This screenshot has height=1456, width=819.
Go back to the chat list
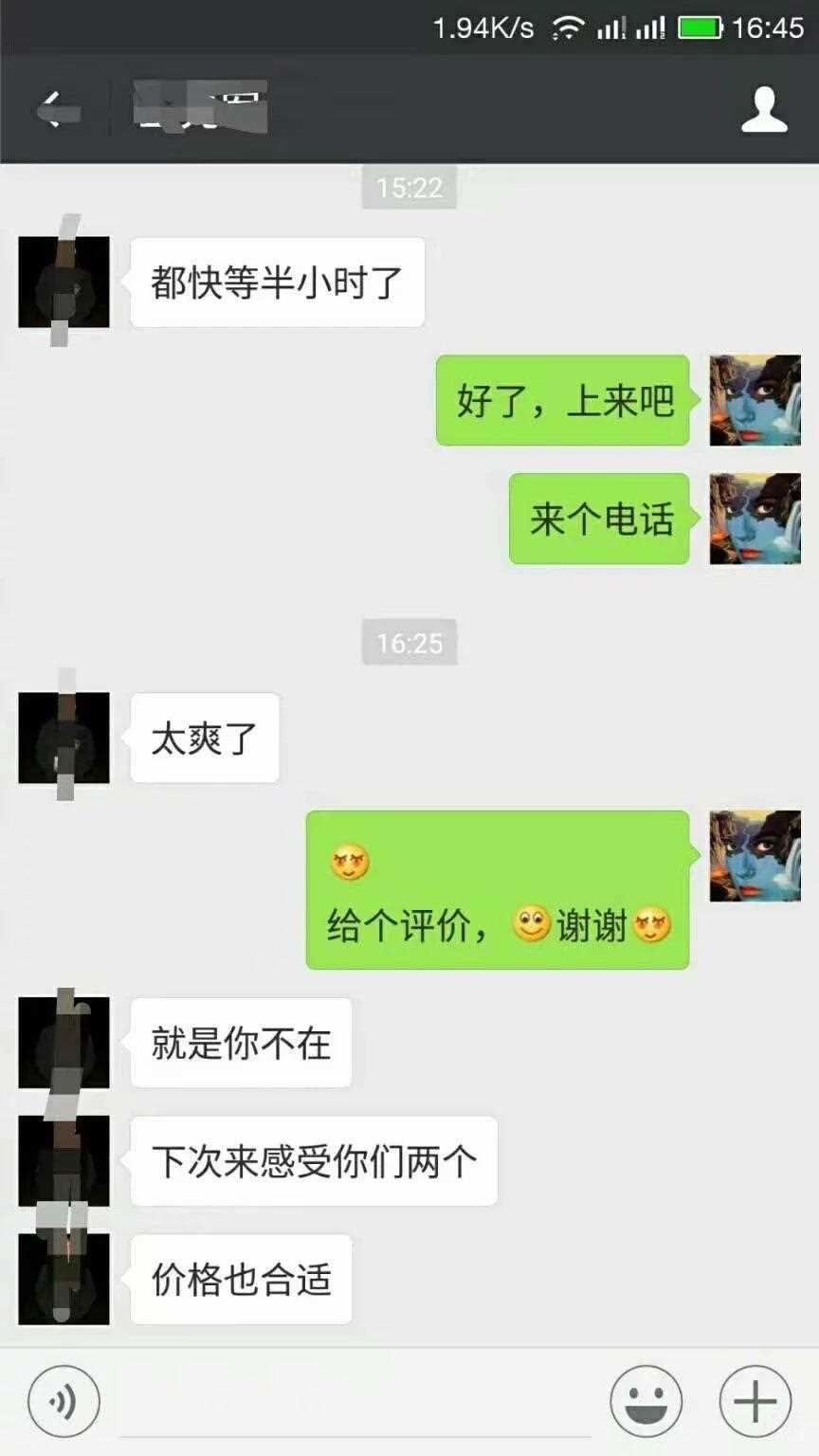[57, 111]
